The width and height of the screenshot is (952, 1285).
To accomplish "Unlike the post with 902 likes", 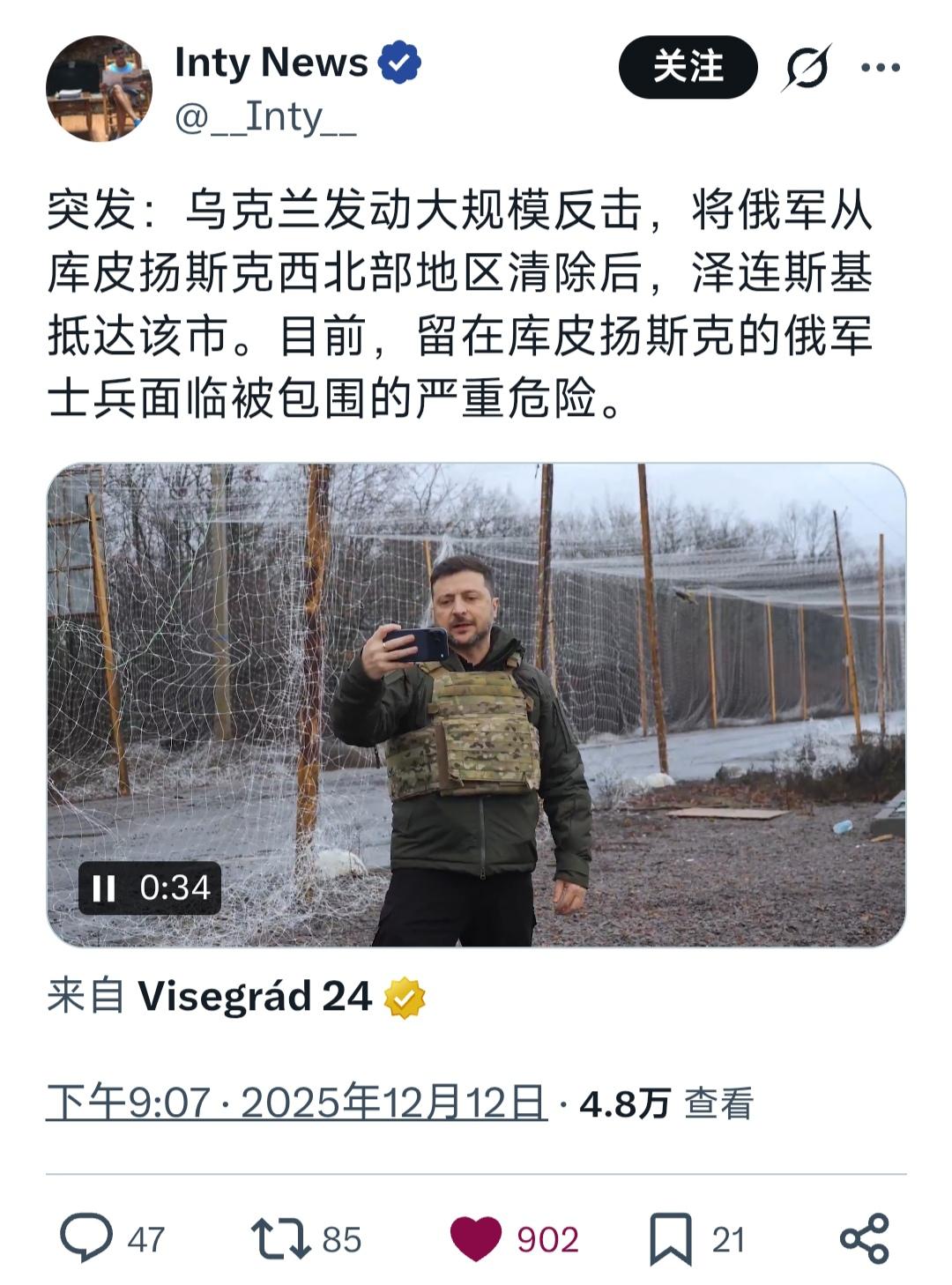I will coord(476,1238).
